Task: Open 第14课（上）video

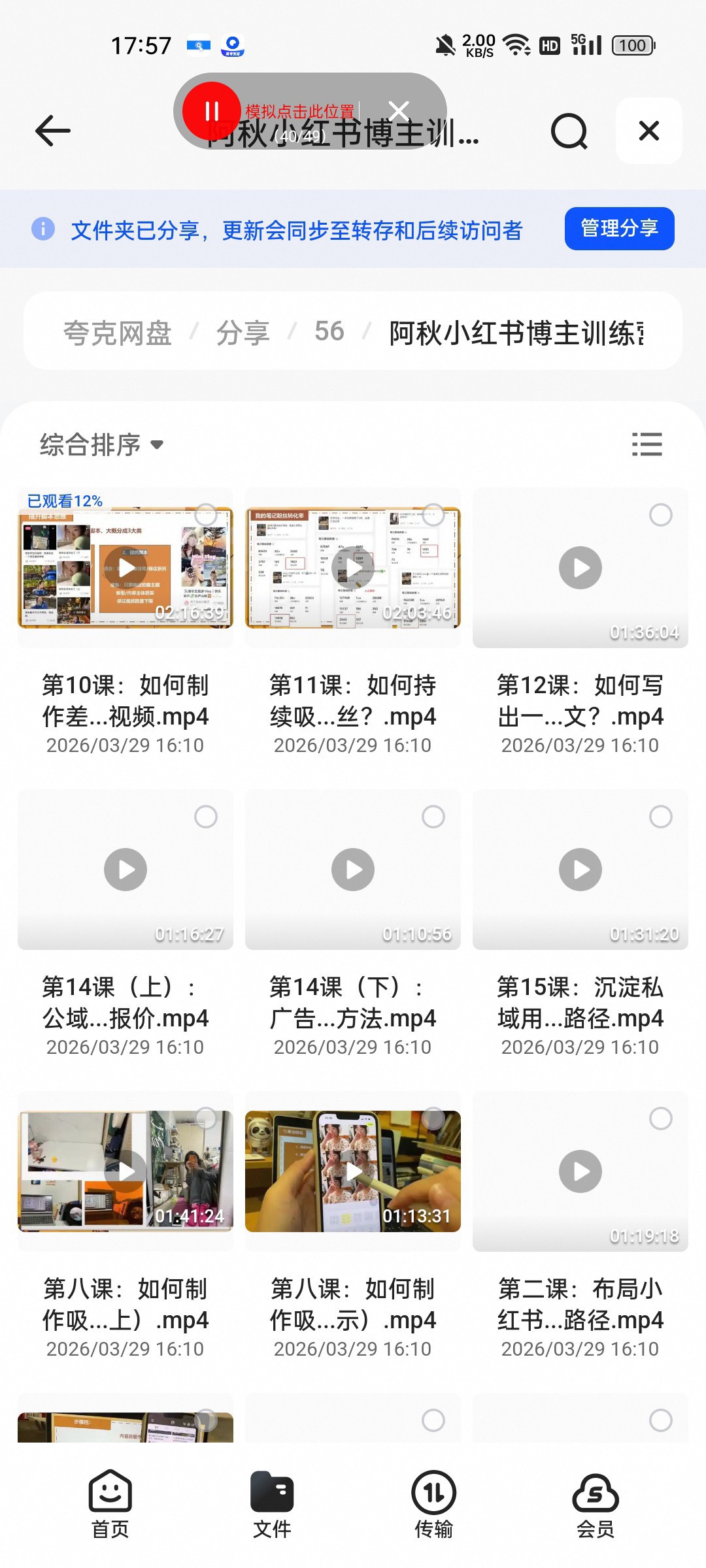Action: (x=126, y=870)
